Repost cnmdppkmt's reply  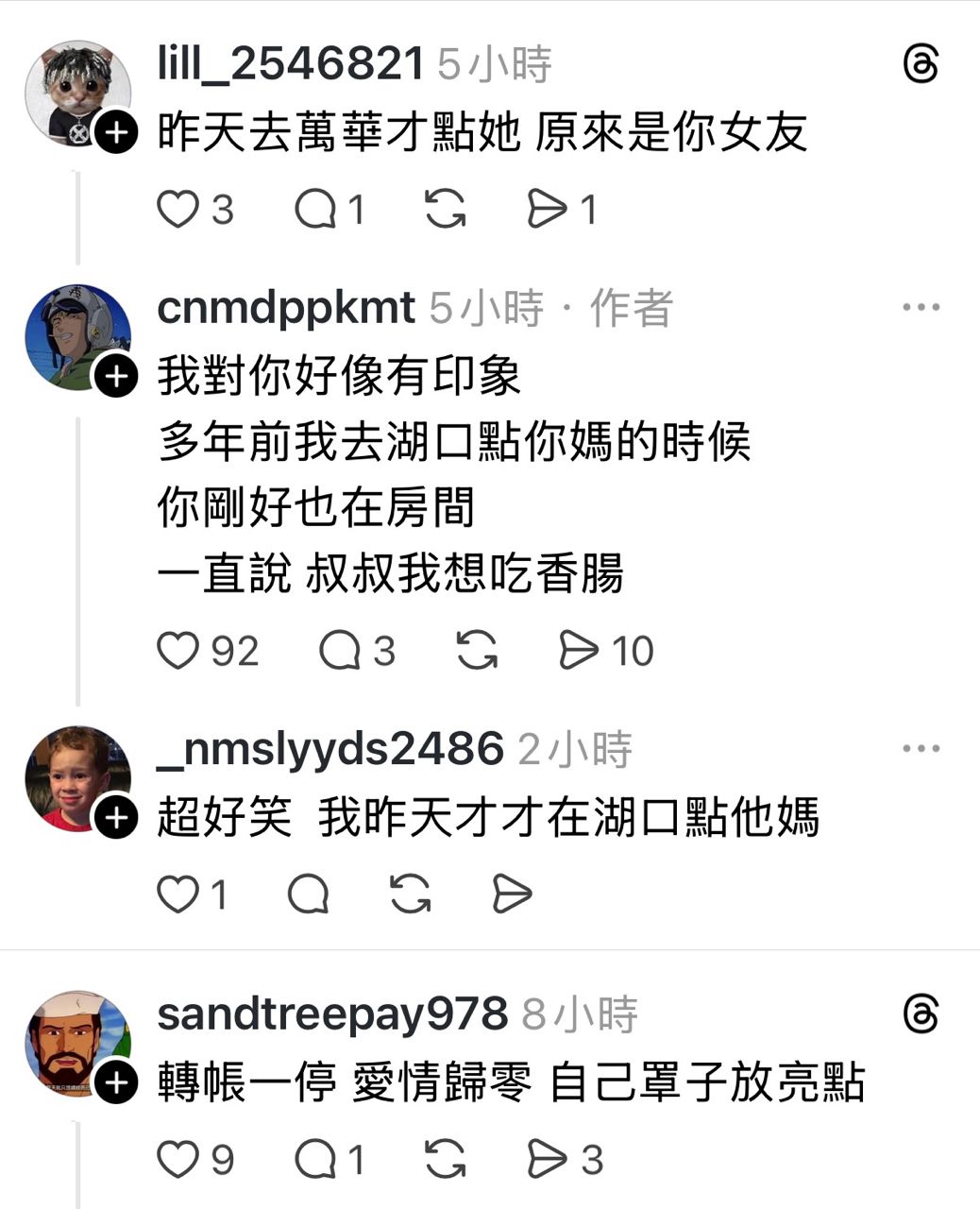pos(477,651)
